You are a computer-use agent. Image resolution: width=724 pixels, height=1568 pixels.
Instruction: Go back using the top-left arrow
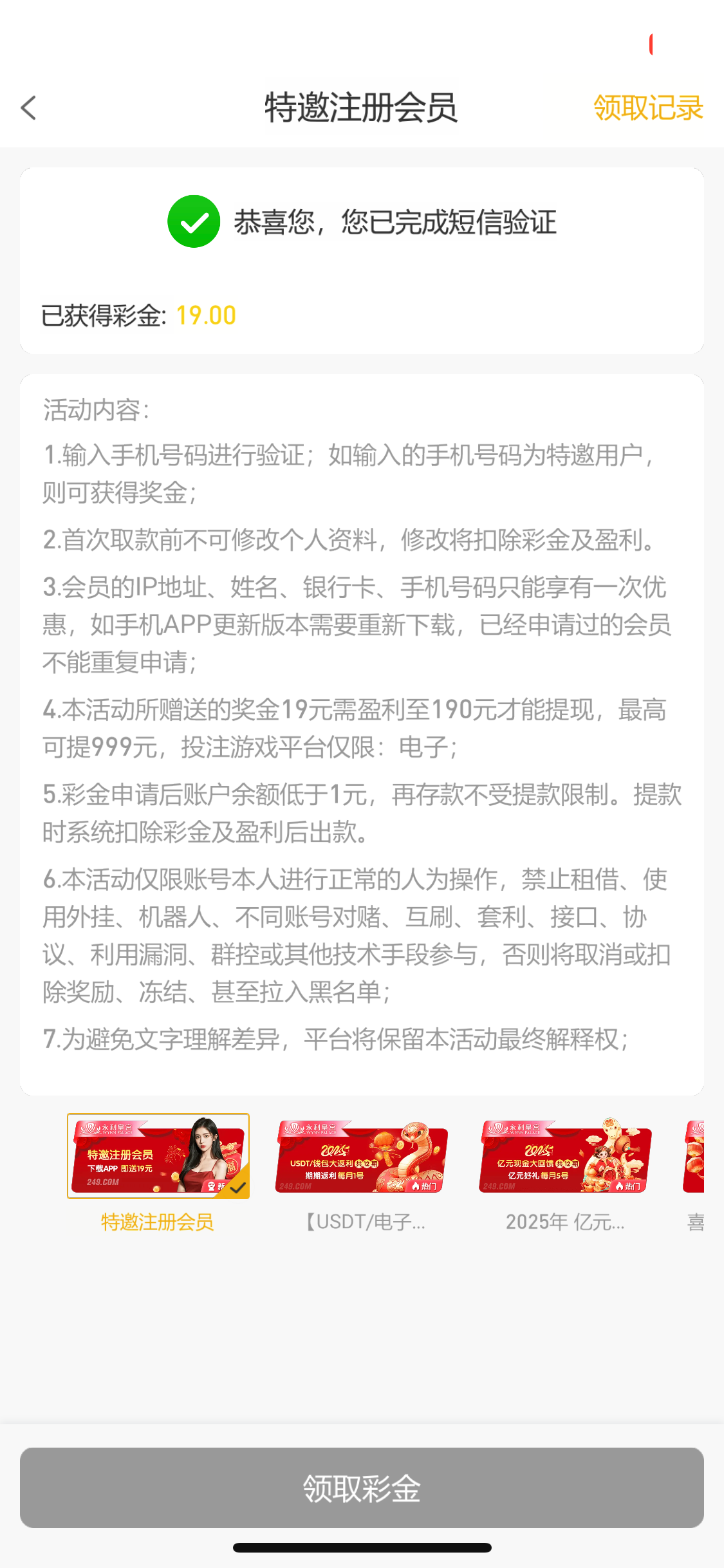(29, 107)
